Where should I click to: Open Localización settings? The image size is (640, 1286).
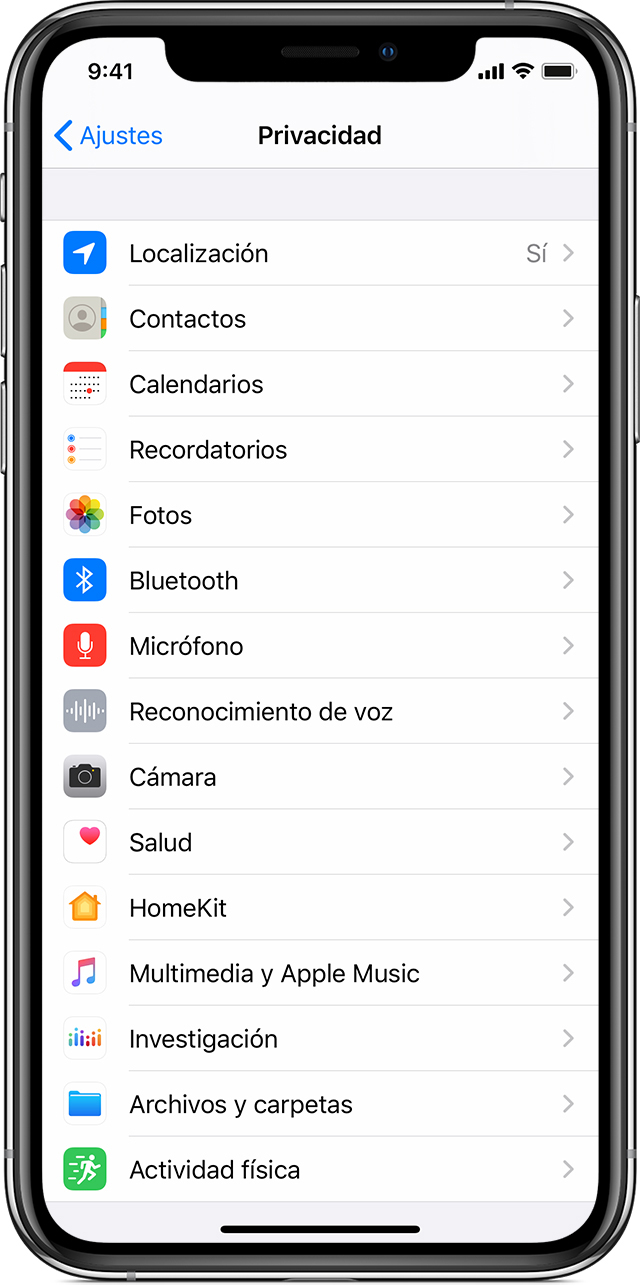(x=320, y=254)
